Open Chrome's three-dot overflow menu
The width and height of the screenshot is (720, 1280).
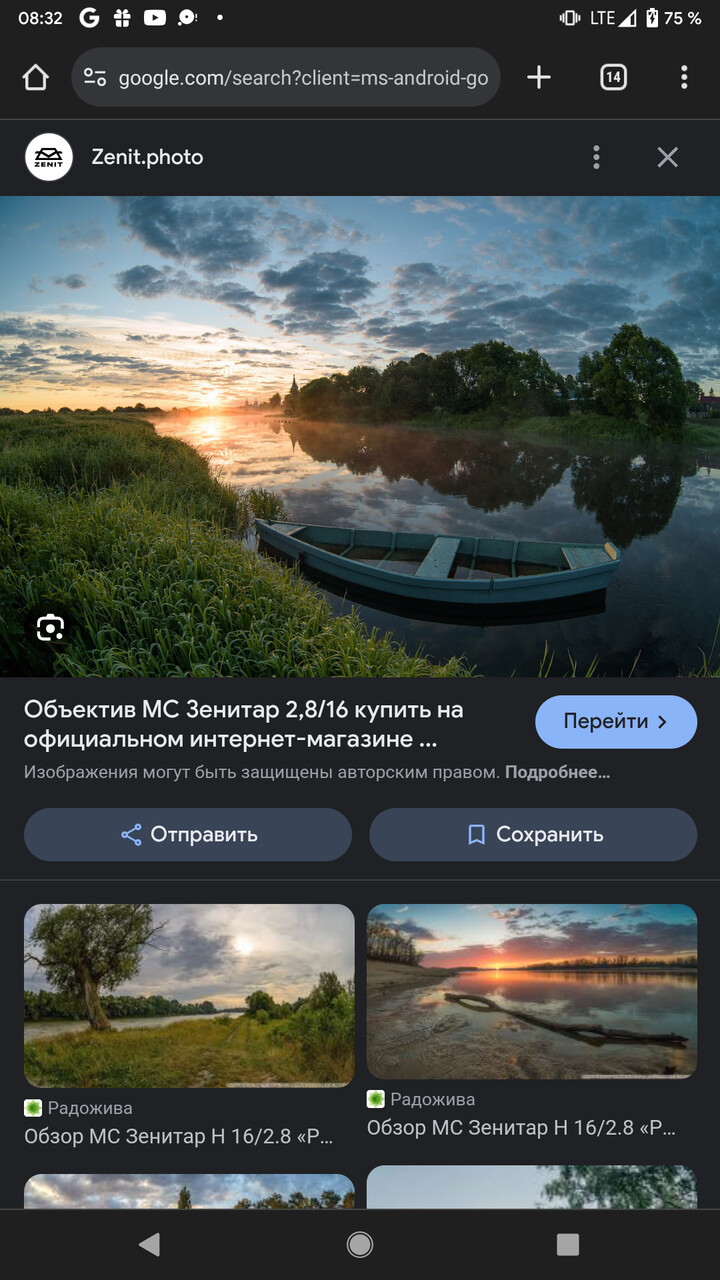[684, 77]
